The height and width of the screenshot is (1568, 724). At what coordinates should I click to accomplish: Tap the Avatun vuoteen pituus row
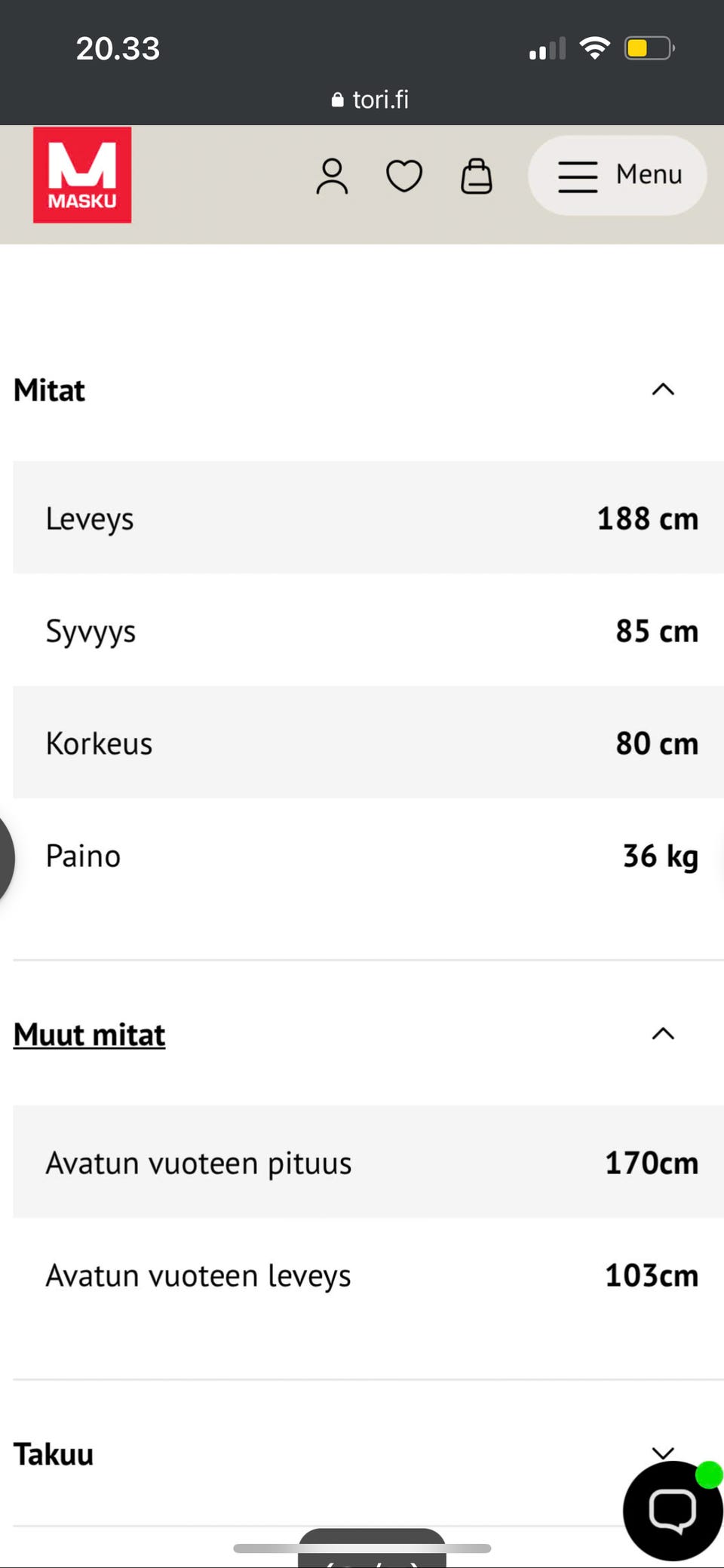coord(362,1162)
